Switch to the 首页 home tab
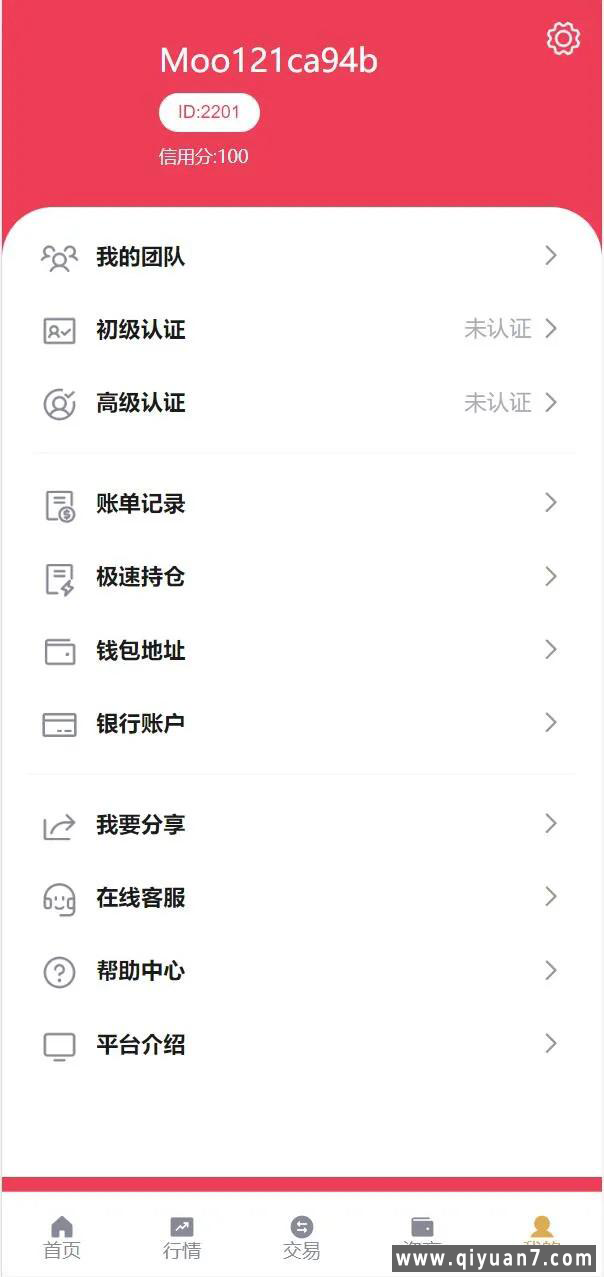 coord(62,1237)
